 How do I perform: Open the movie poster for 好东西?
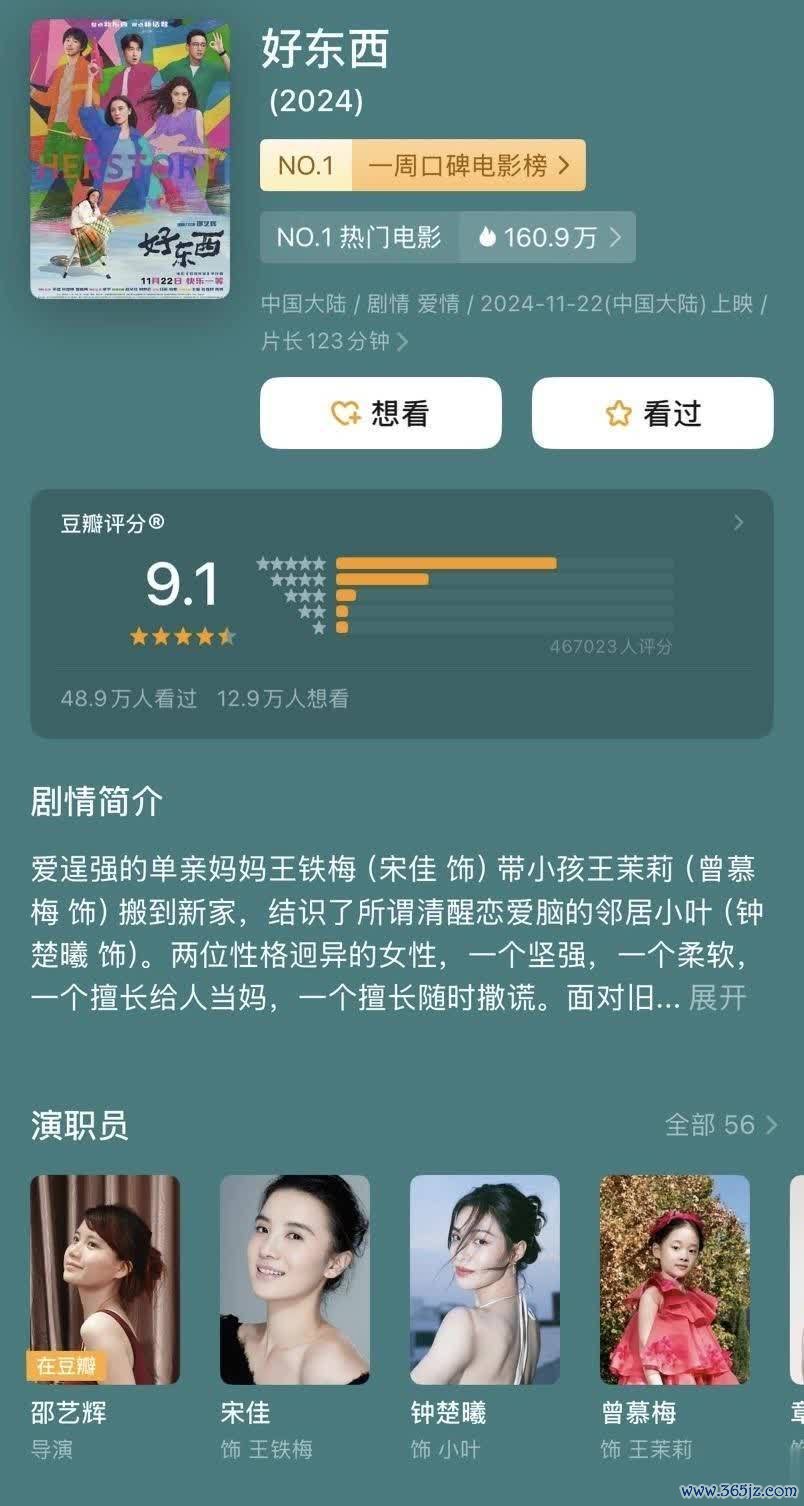130,158
